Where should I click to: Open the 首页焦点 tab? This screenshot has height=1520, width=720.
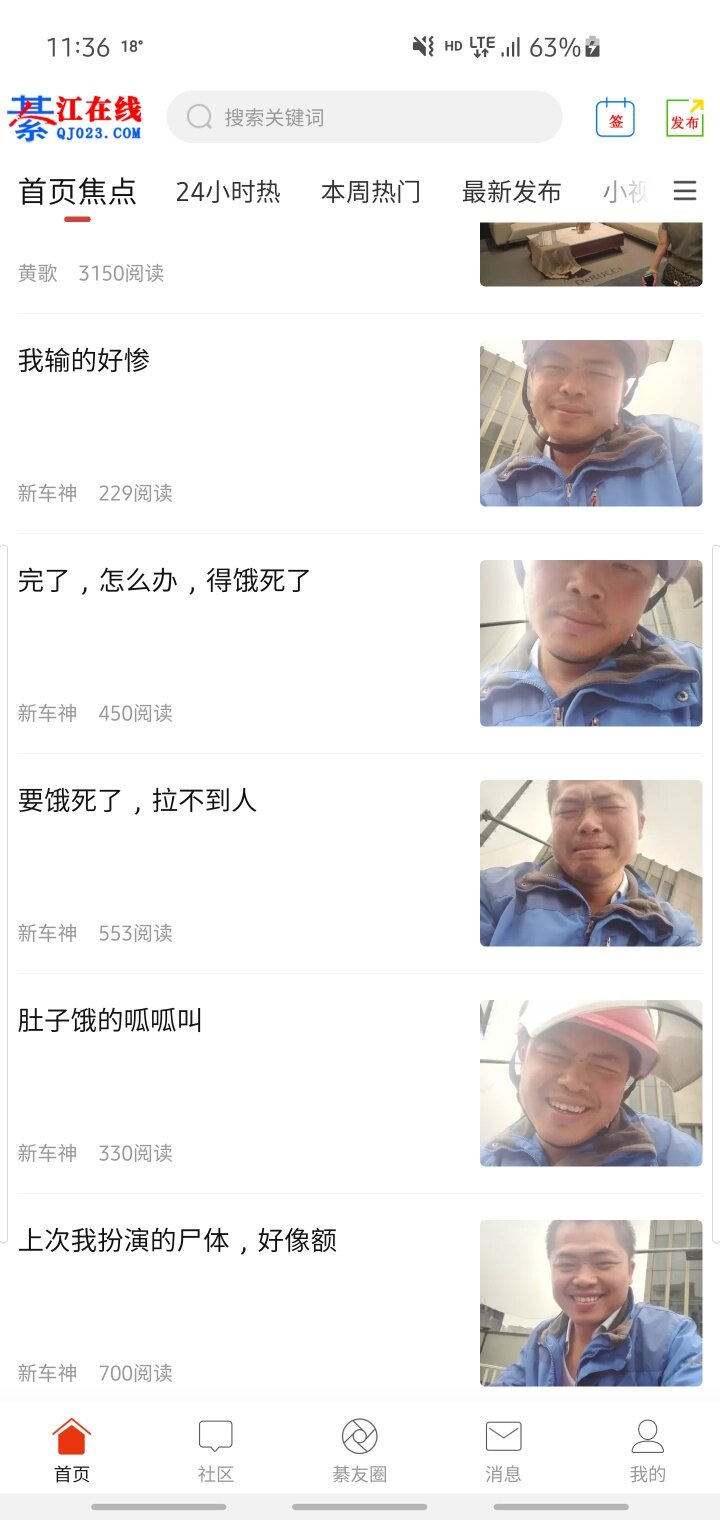[x=77, y=192]
